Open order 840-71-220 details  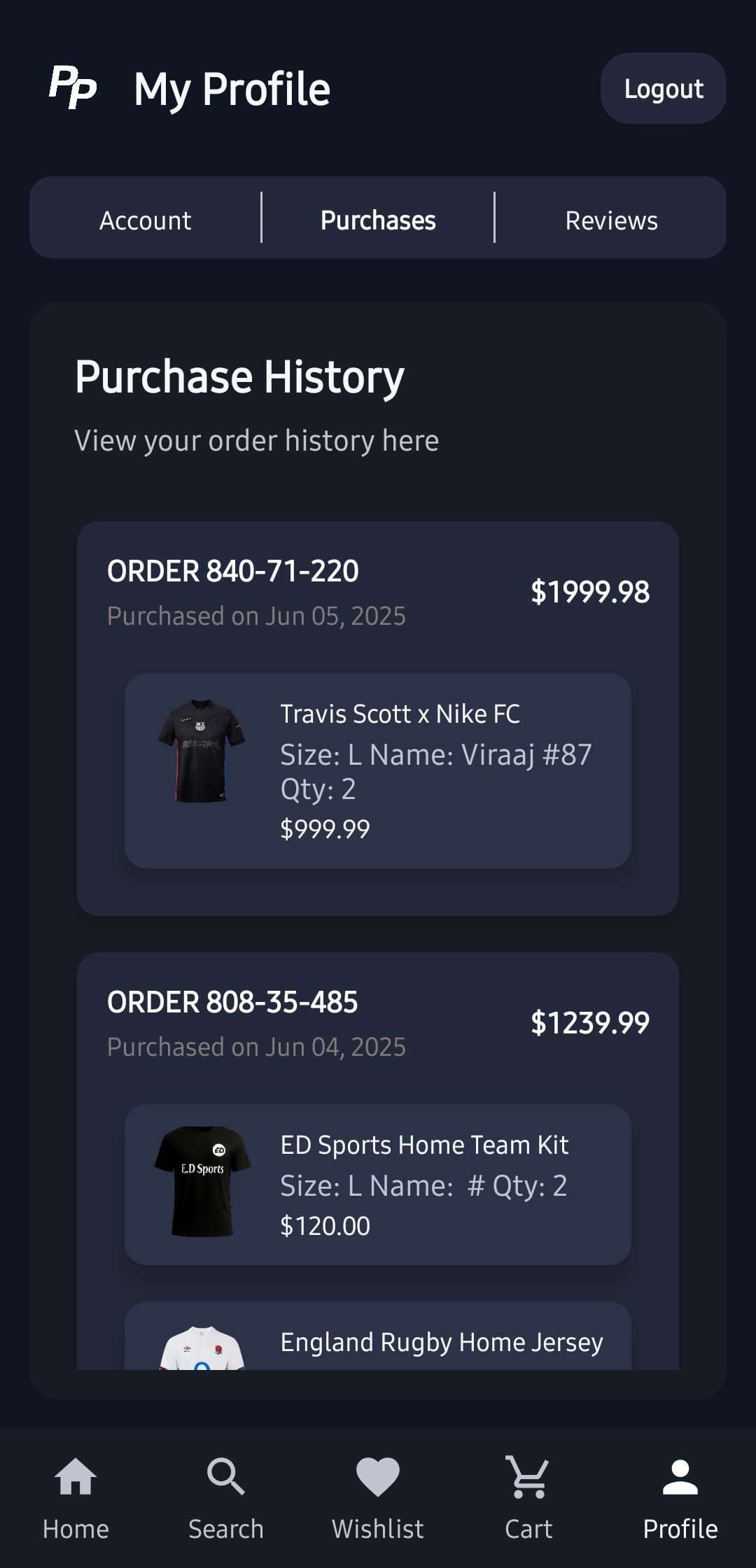click(x=233, y=570)
